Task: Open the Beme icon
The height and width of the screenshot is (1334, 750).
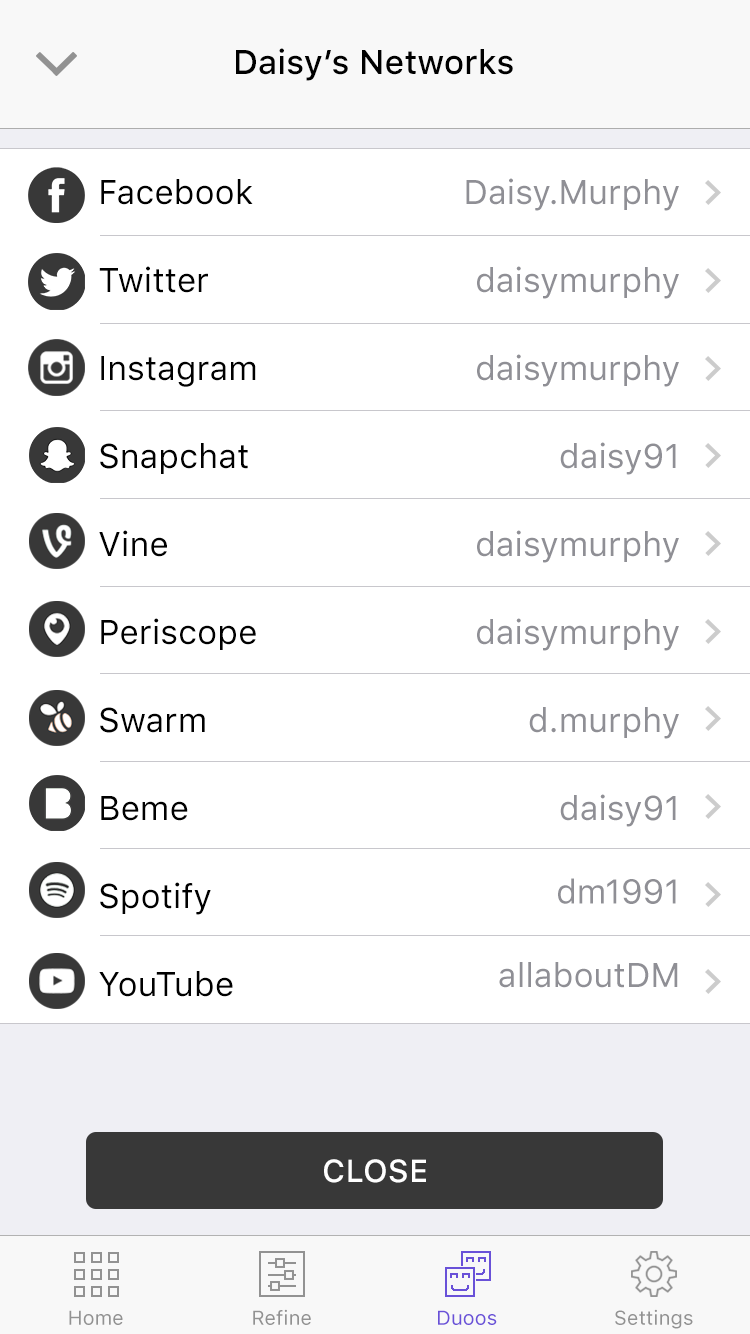Action: [x=56, y=807]
